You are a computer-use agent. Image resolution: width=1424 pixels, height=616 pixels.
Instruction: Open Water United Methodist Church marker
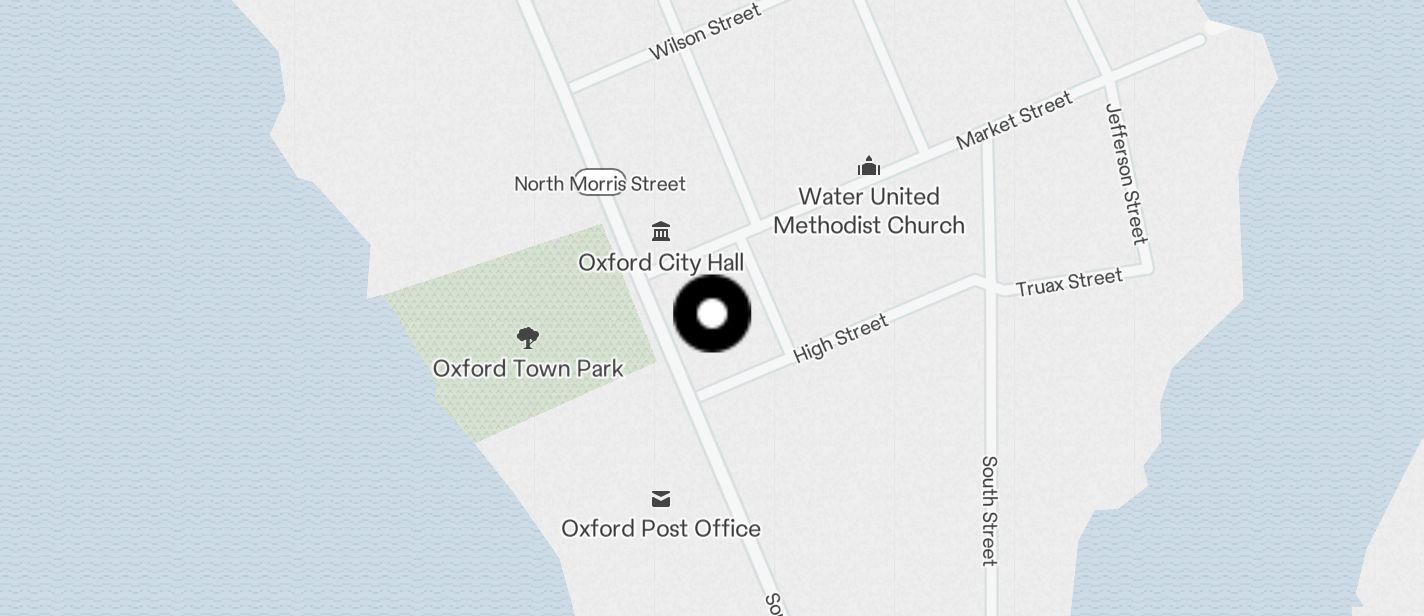(x=869, y=166)
